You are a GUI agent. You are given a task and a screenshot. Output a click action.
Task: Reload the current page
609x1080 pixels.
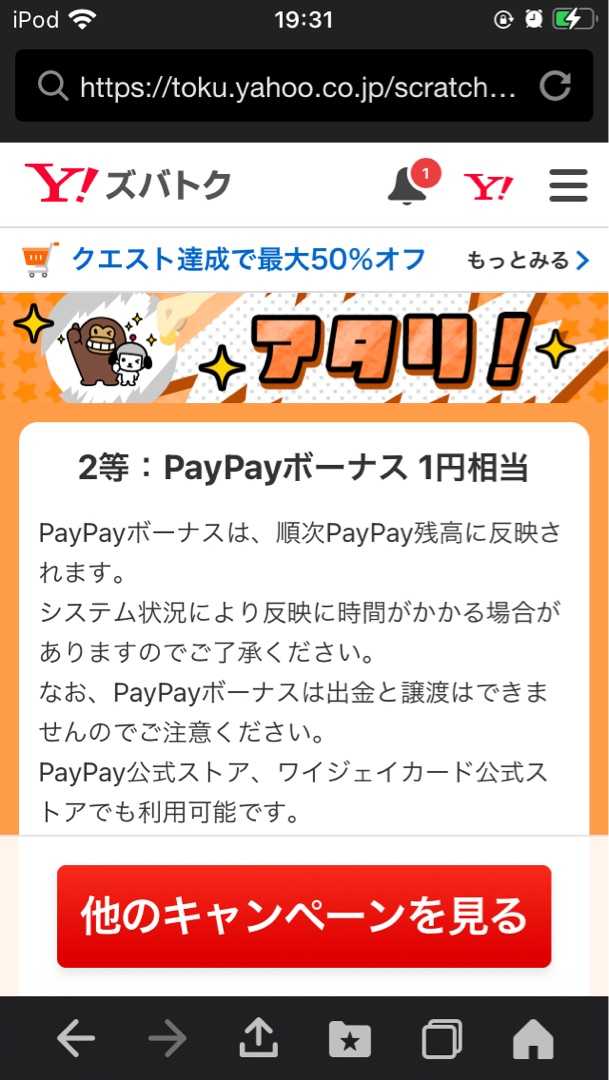[x=555, y=86]
